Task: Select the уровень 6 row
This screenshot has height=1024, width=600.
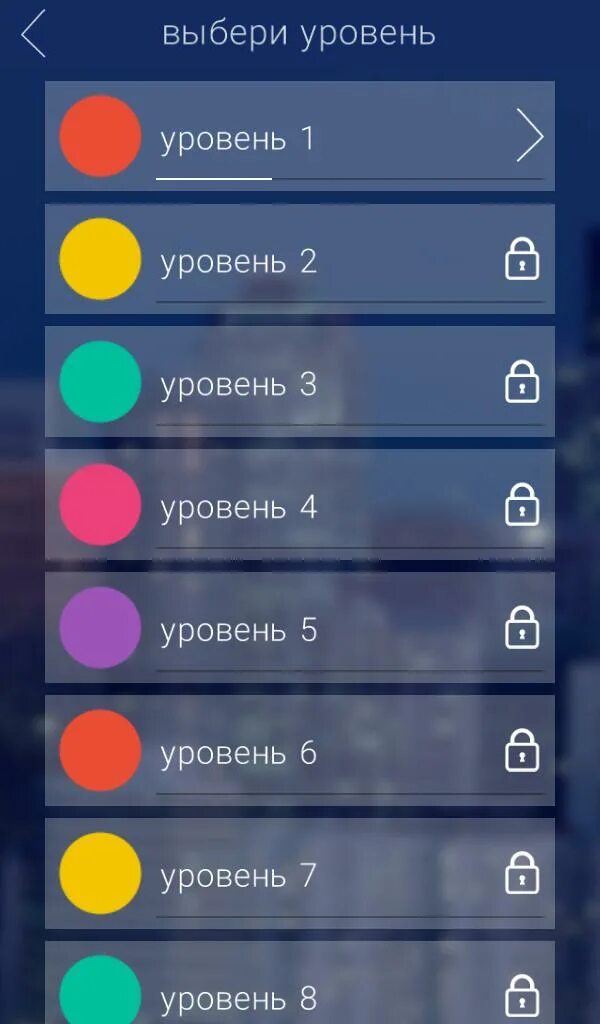Action: pyautogui.click(x=300, y=750)
